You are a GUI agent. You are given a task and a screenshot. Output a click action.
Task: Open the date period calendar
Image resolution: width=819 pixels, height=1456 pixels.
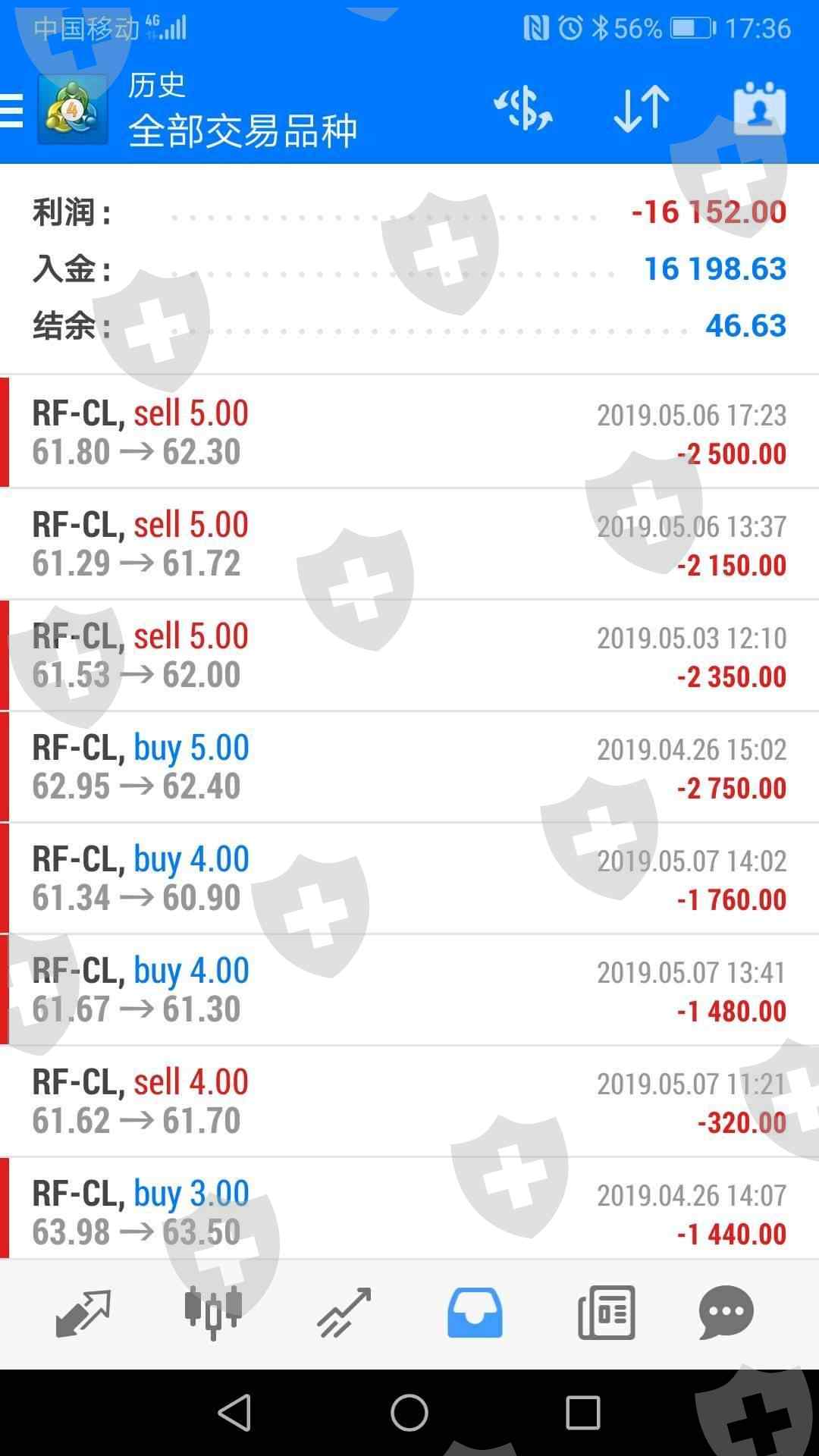[759, 109]
